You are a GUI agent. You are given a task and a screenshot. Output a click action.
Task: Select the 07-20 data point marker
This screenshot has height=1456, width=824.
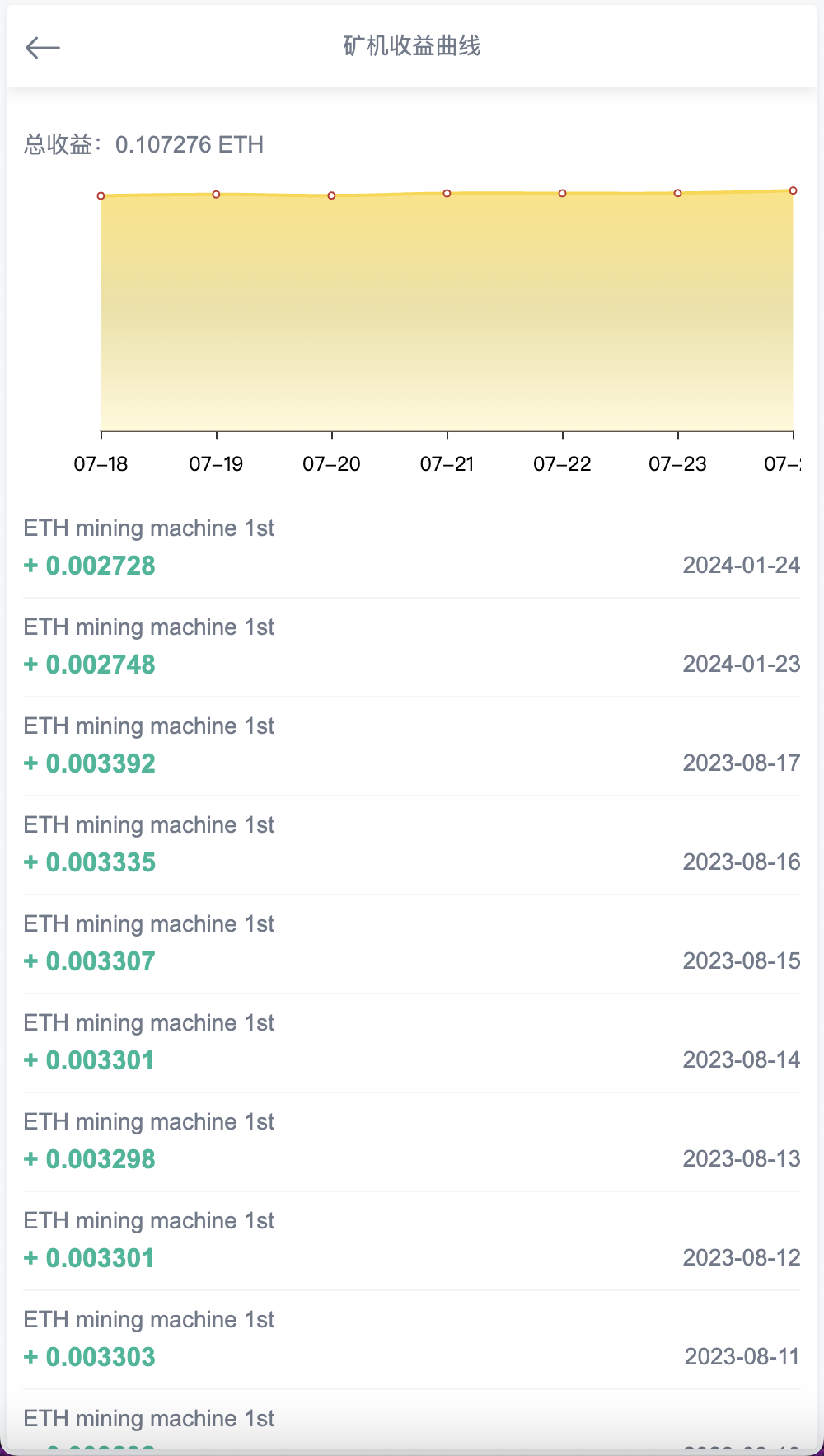coord(331,195)
